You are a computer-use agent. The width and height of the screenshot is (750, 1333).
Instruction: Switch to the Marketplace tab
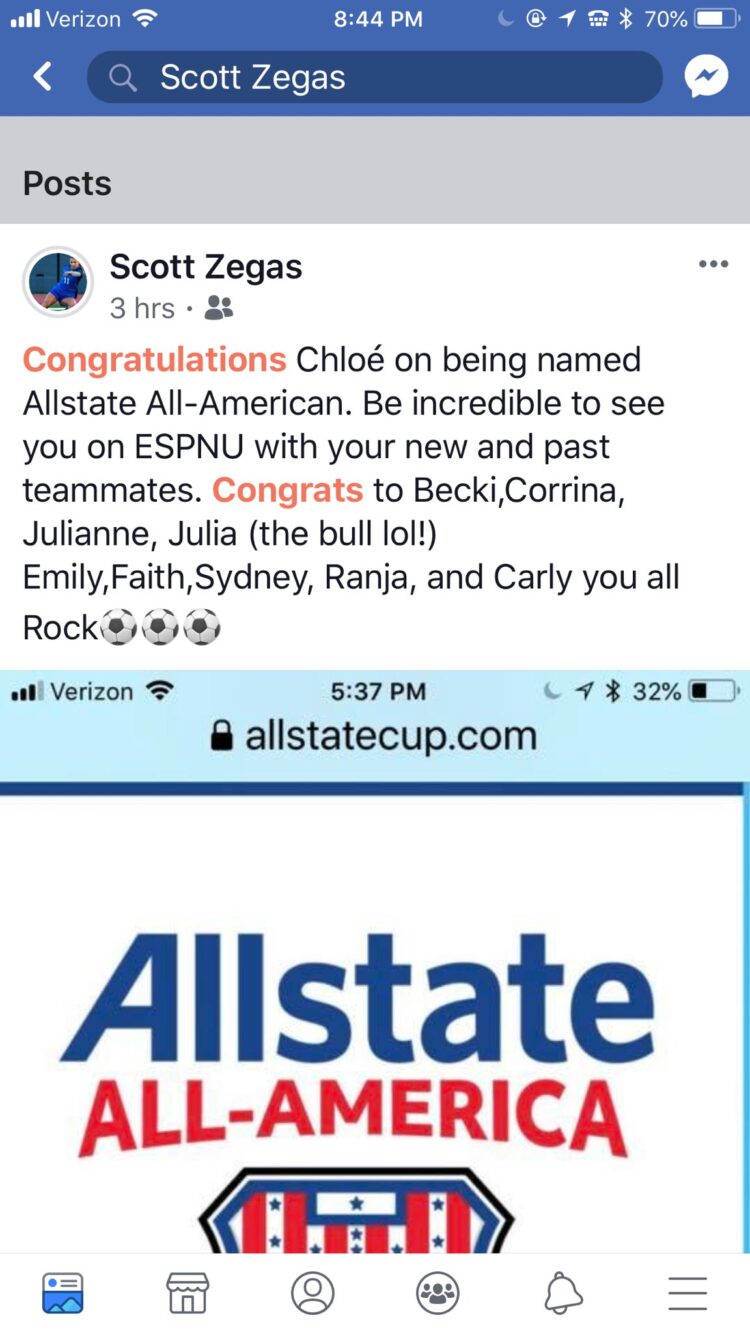187,1293
